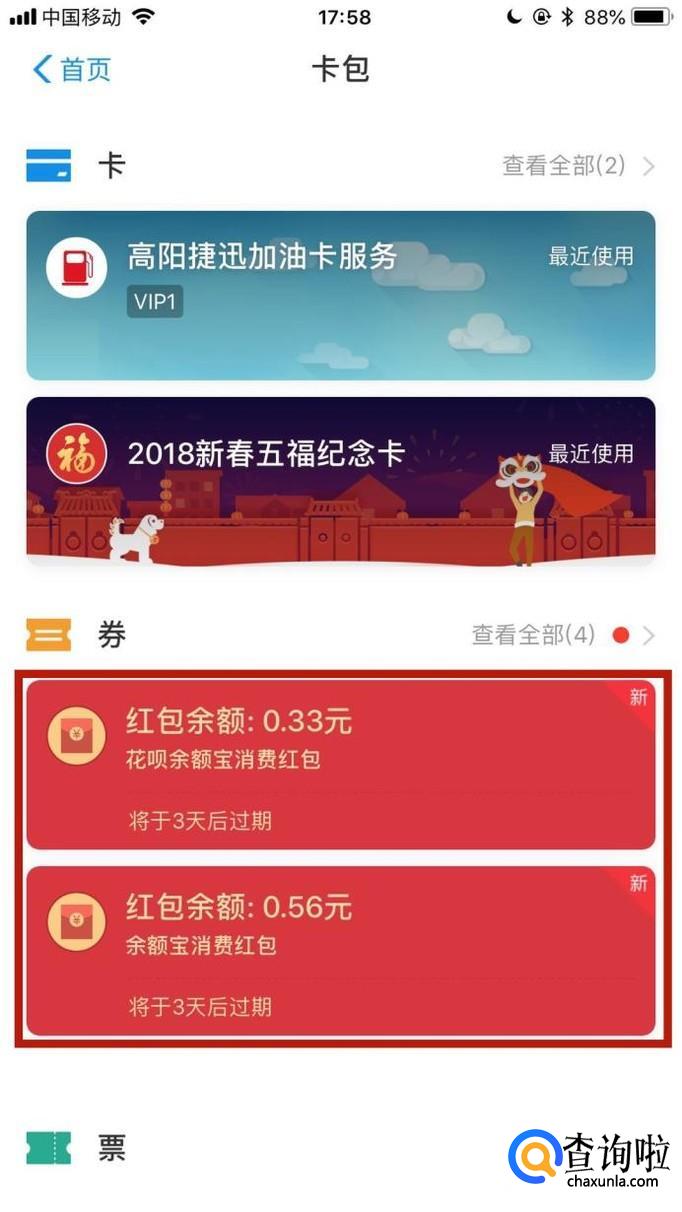Go back to 首页

(x=72, y=69)
